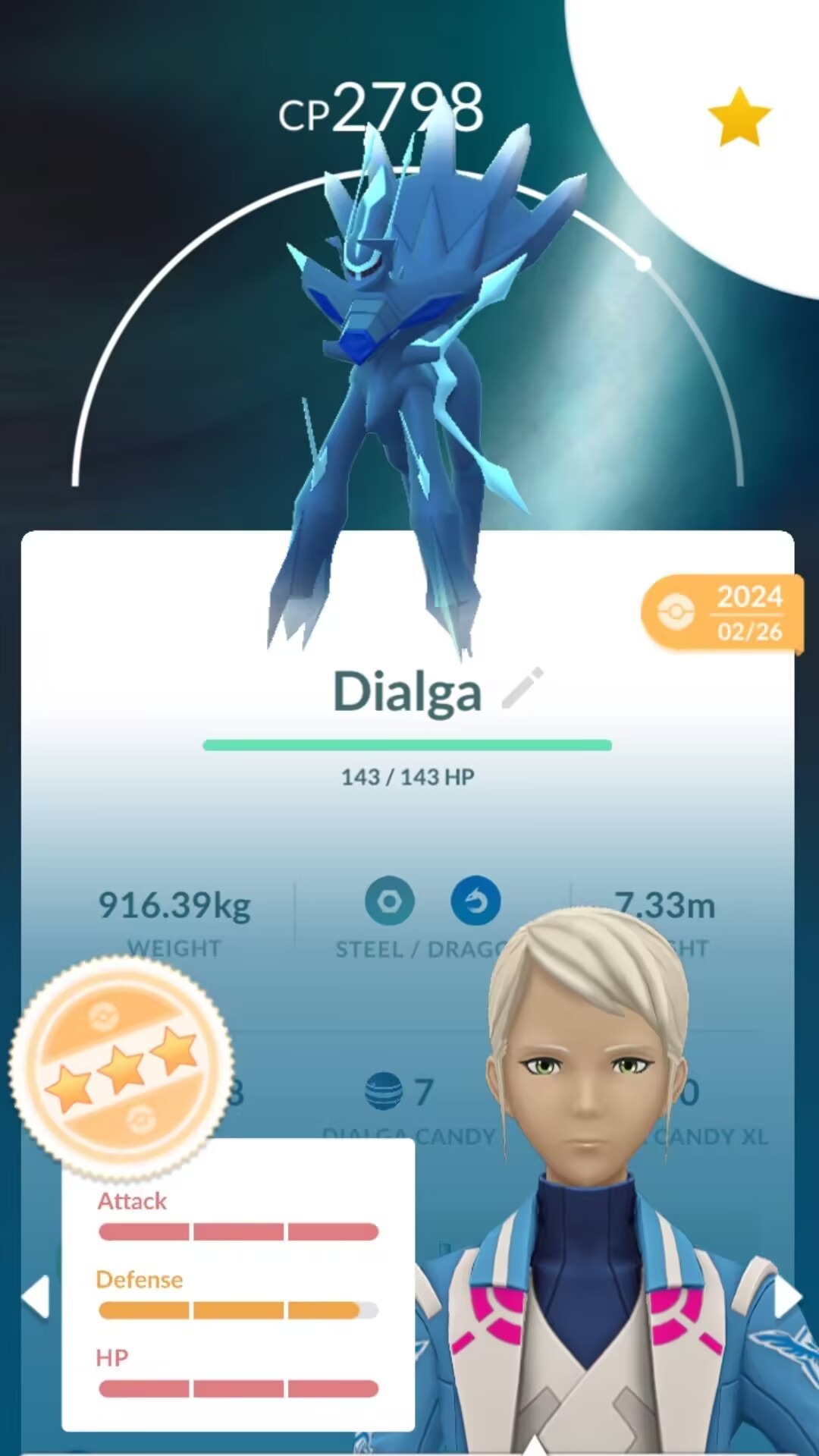
Task: Go to the next Pokémon appraisal
Action: 787,1296
